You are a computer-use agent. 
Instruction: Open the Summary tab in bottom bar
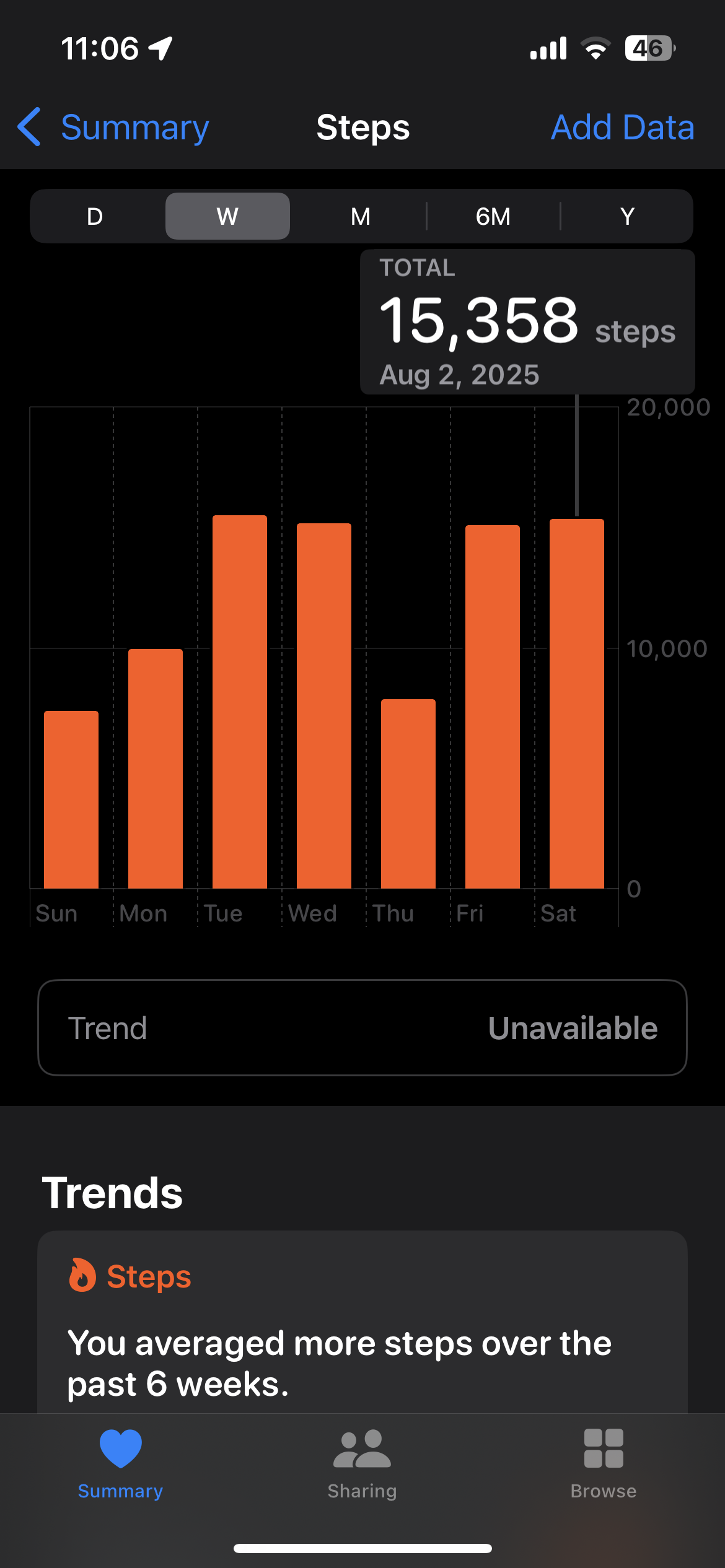tap(121, 1464)
